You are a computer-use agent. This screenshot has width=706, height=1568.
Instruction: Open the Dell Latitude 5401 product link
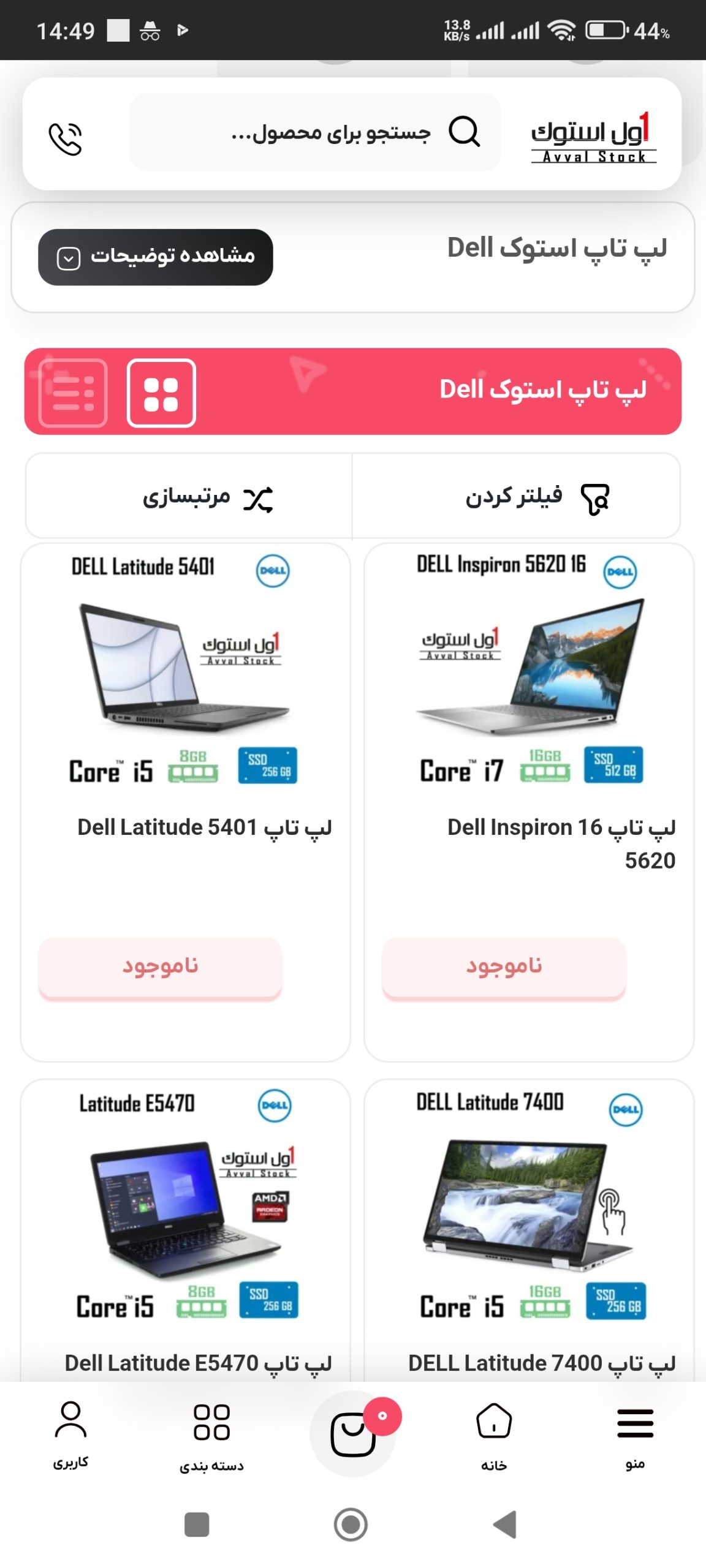pyautogui.click(x=204, y=827)
